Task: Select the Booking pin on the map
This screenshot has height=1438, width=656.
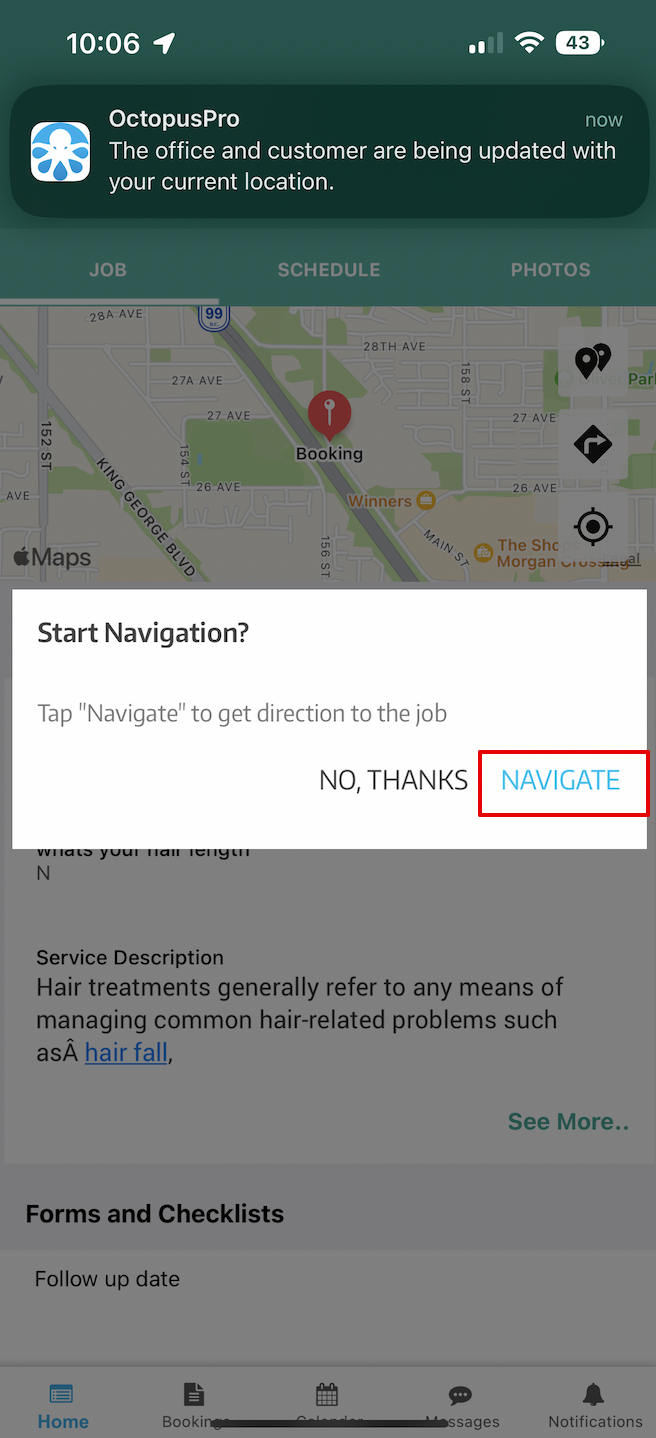Action: [329, 415]
